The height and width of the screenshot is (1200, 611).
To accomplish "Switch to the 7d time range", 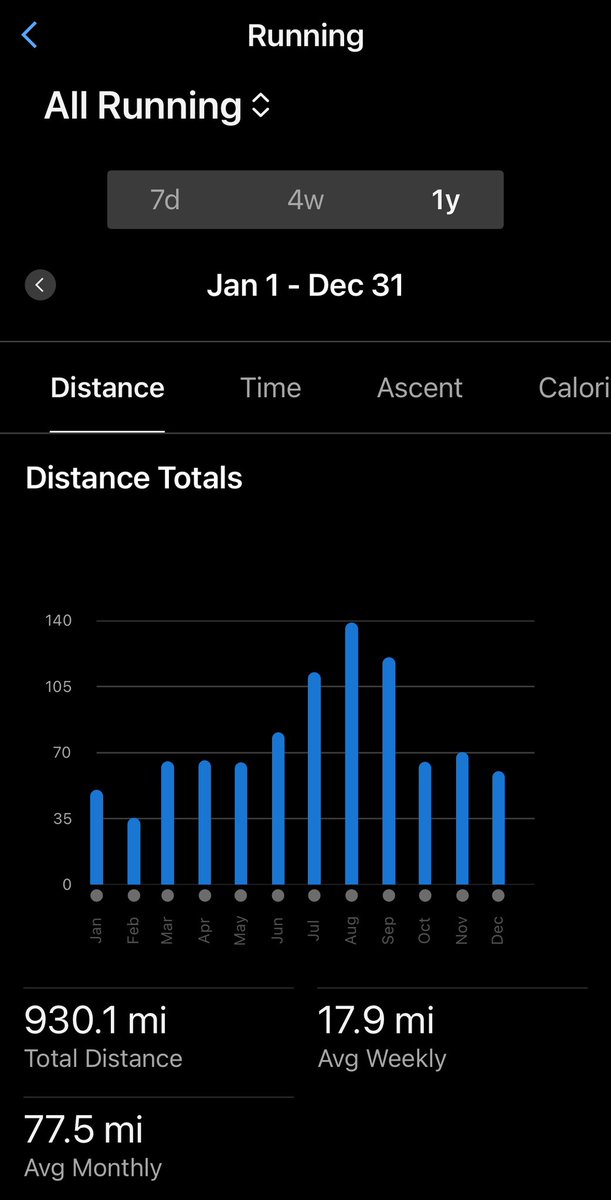I will pos(165,200).
